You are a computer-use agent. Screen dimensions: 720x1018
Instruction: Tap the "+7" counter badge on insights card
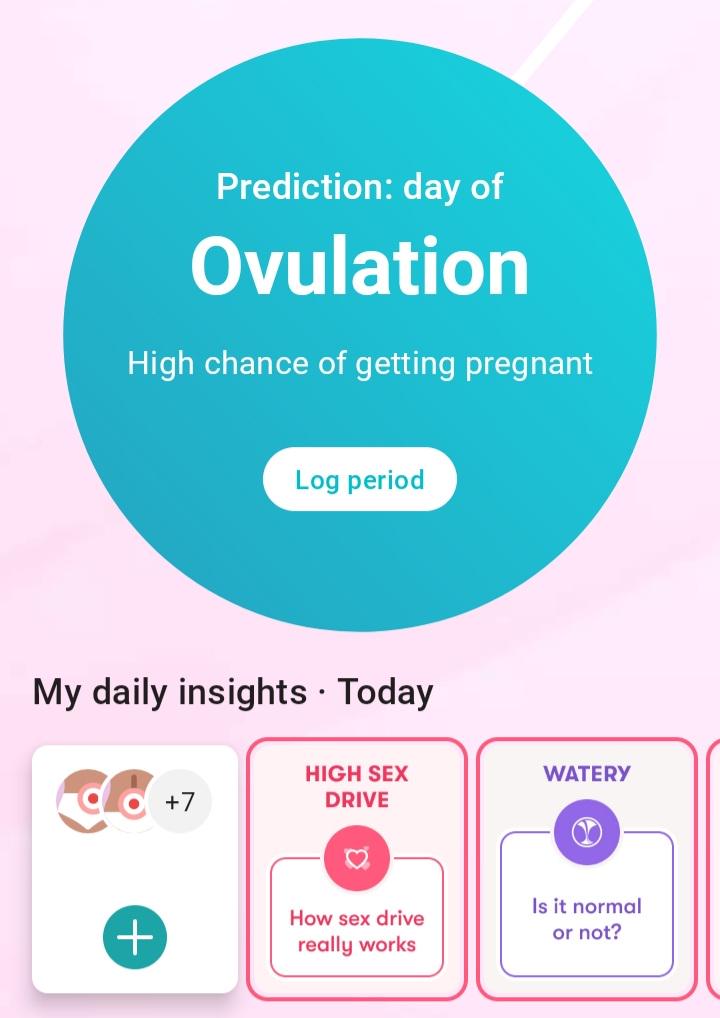180,800
